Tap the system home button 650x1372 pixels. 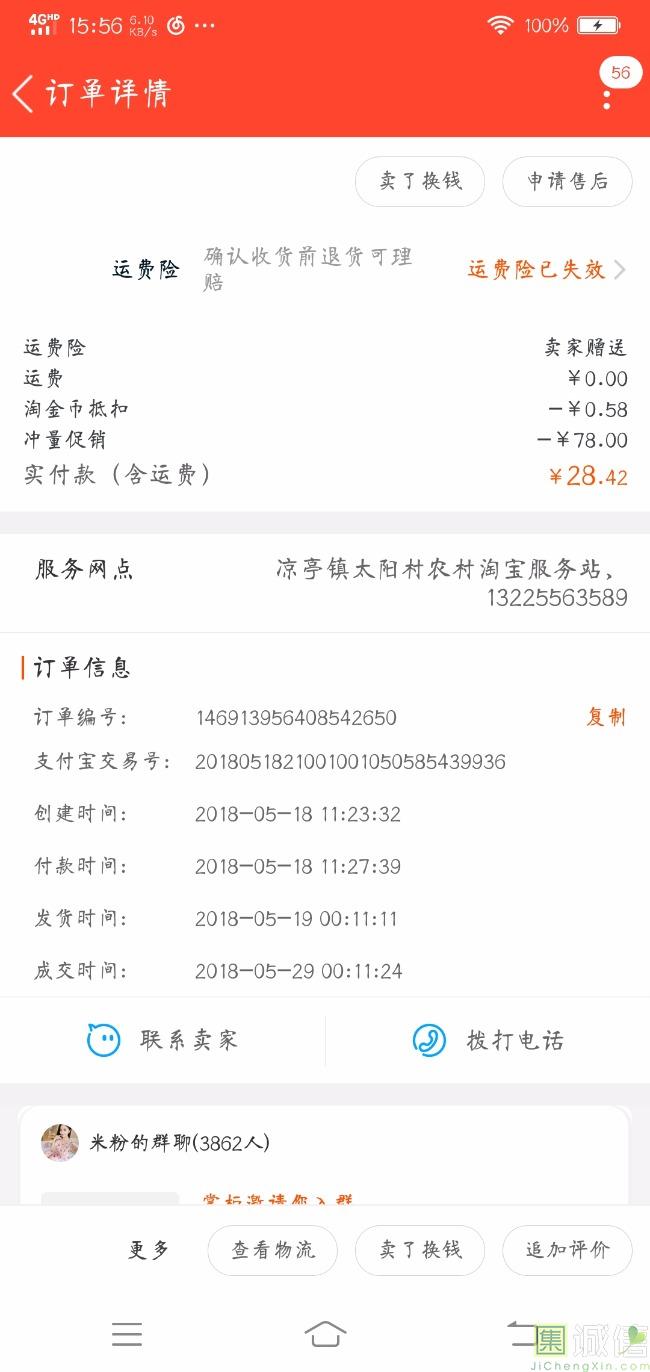tap(325, 1334)
